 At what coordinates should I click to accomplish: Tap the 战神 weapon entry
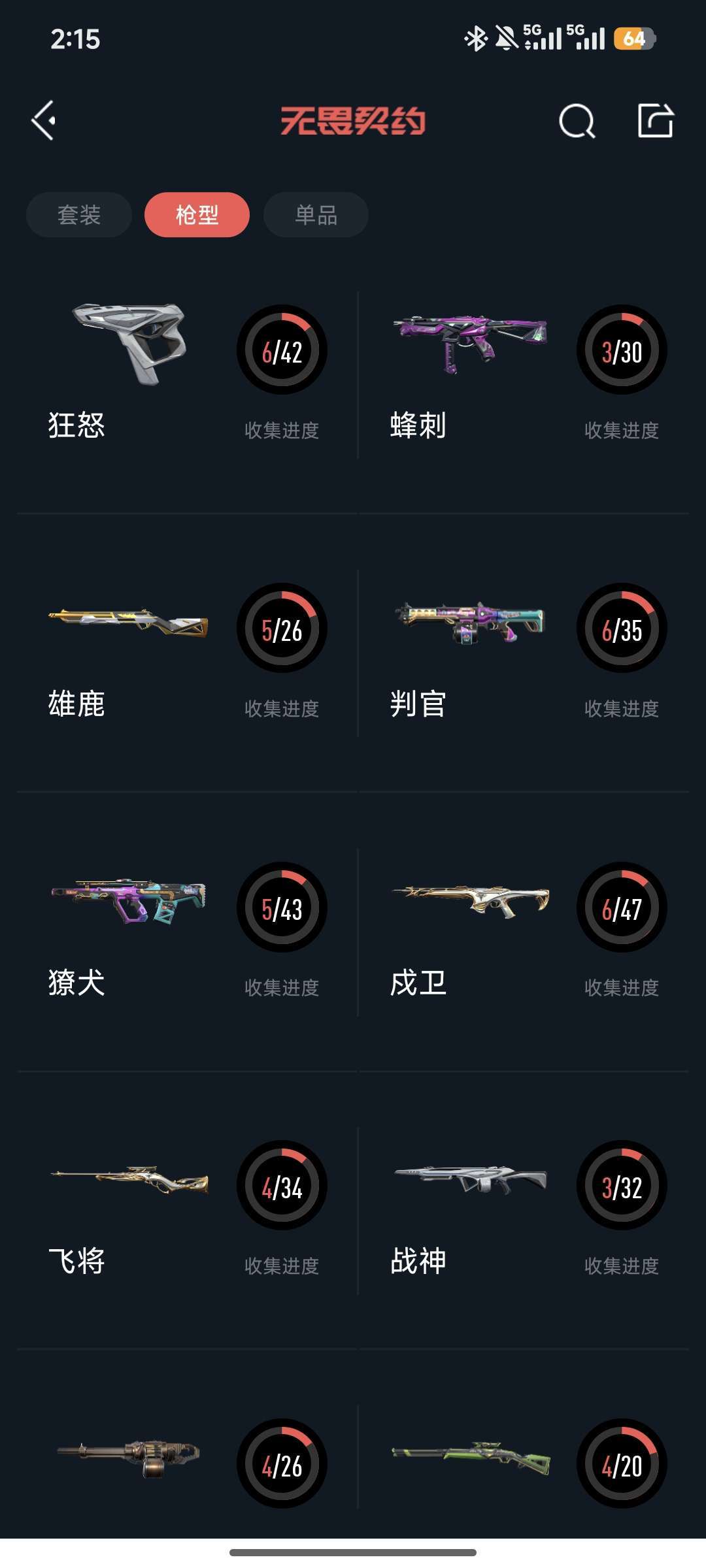point(526,1211)
